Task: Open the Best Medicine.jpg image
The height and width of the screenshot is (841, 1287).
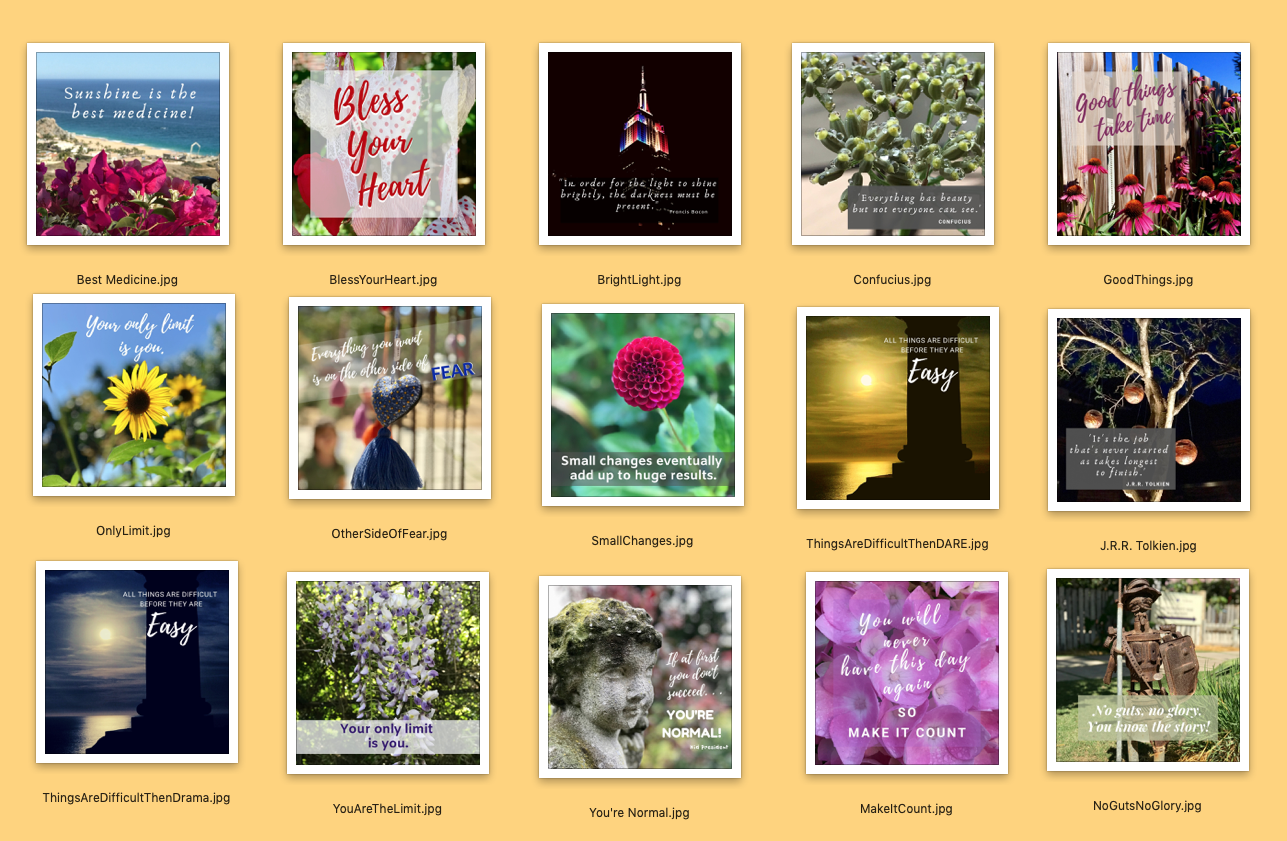Action: [128, 144]
